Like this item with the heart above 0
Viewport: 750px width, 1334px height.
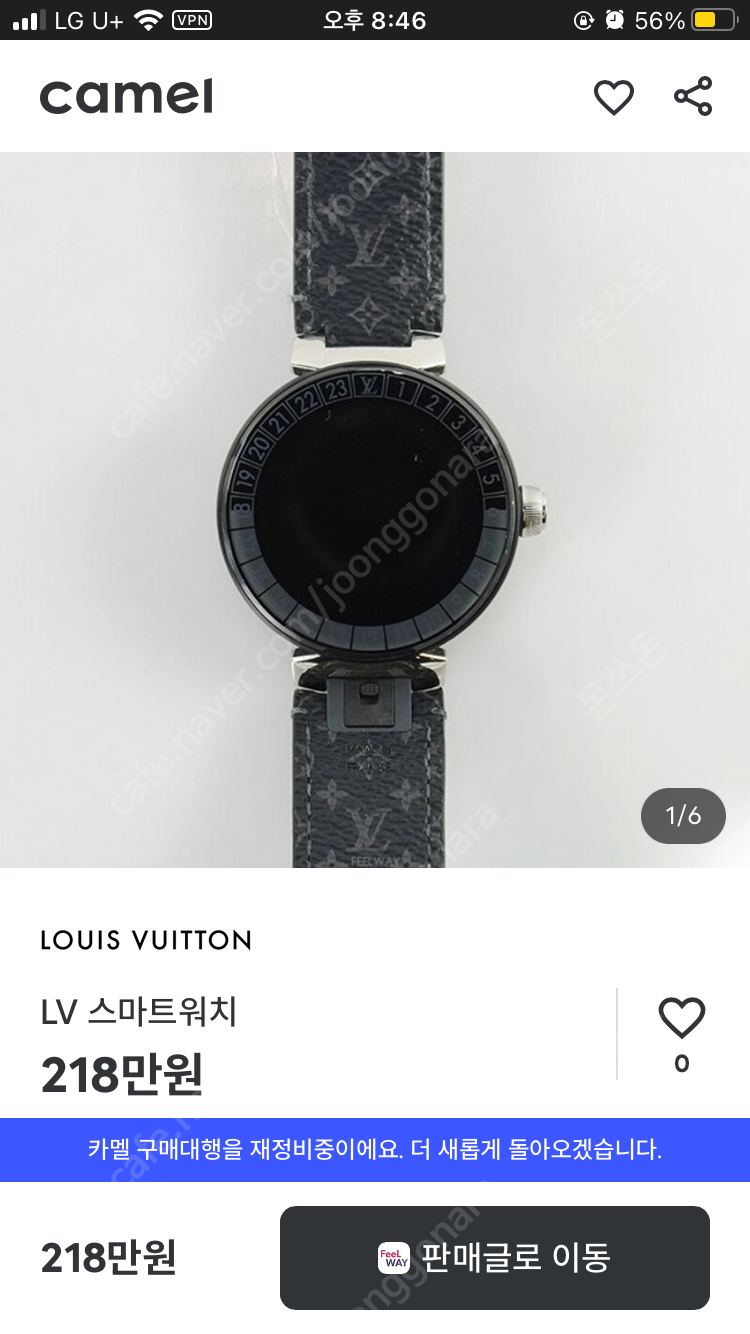[682, 1019]
